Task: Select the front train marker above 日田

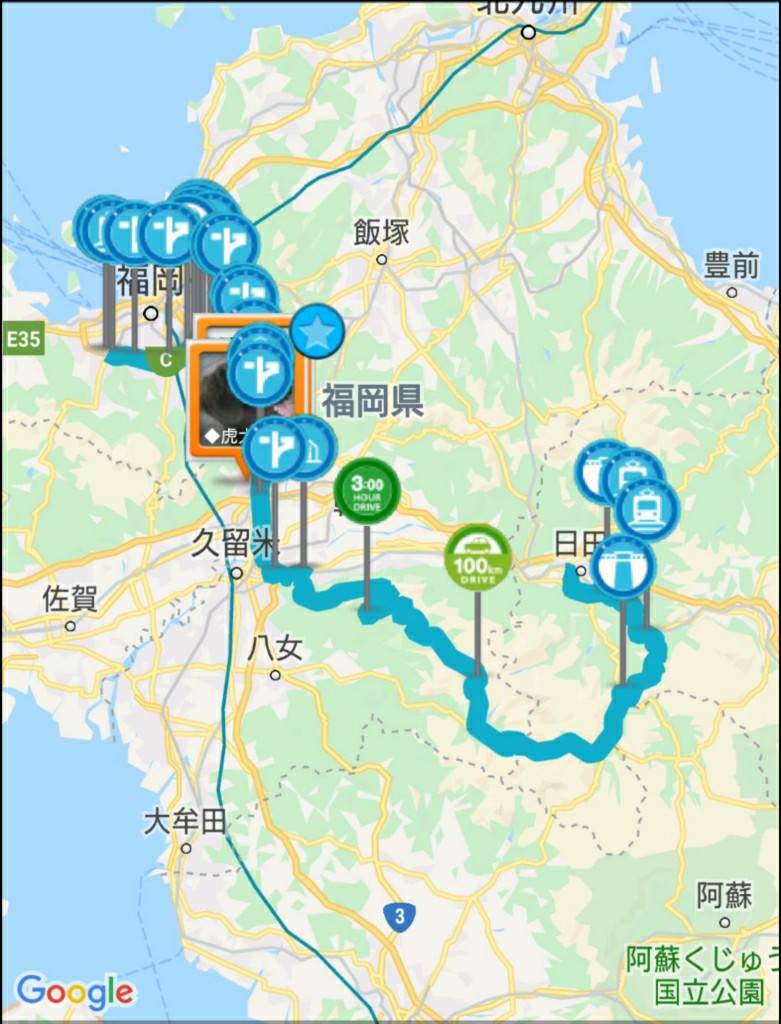Action: click(648, 510)
